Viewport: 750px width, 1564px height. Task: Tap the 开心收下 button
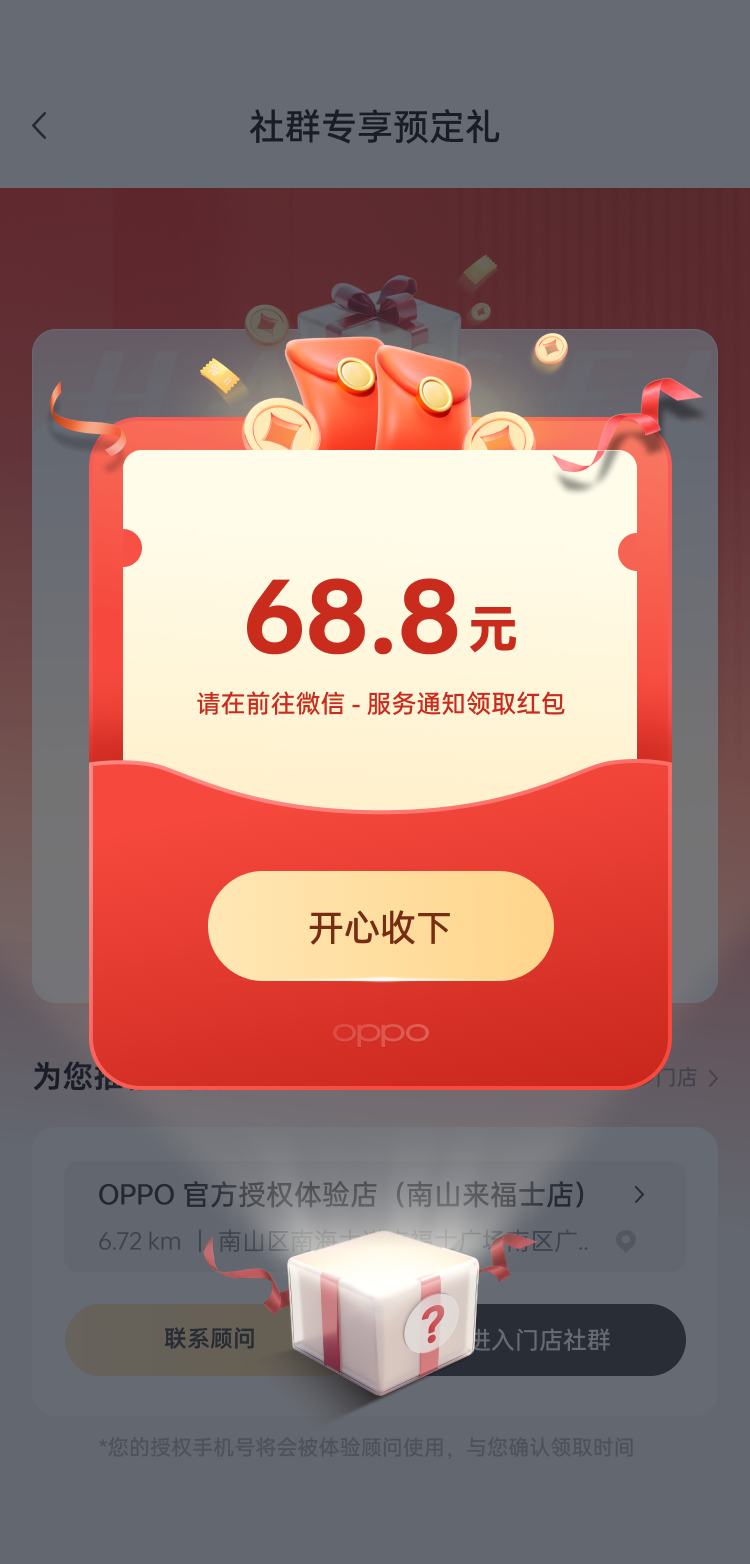coord(380,926)
